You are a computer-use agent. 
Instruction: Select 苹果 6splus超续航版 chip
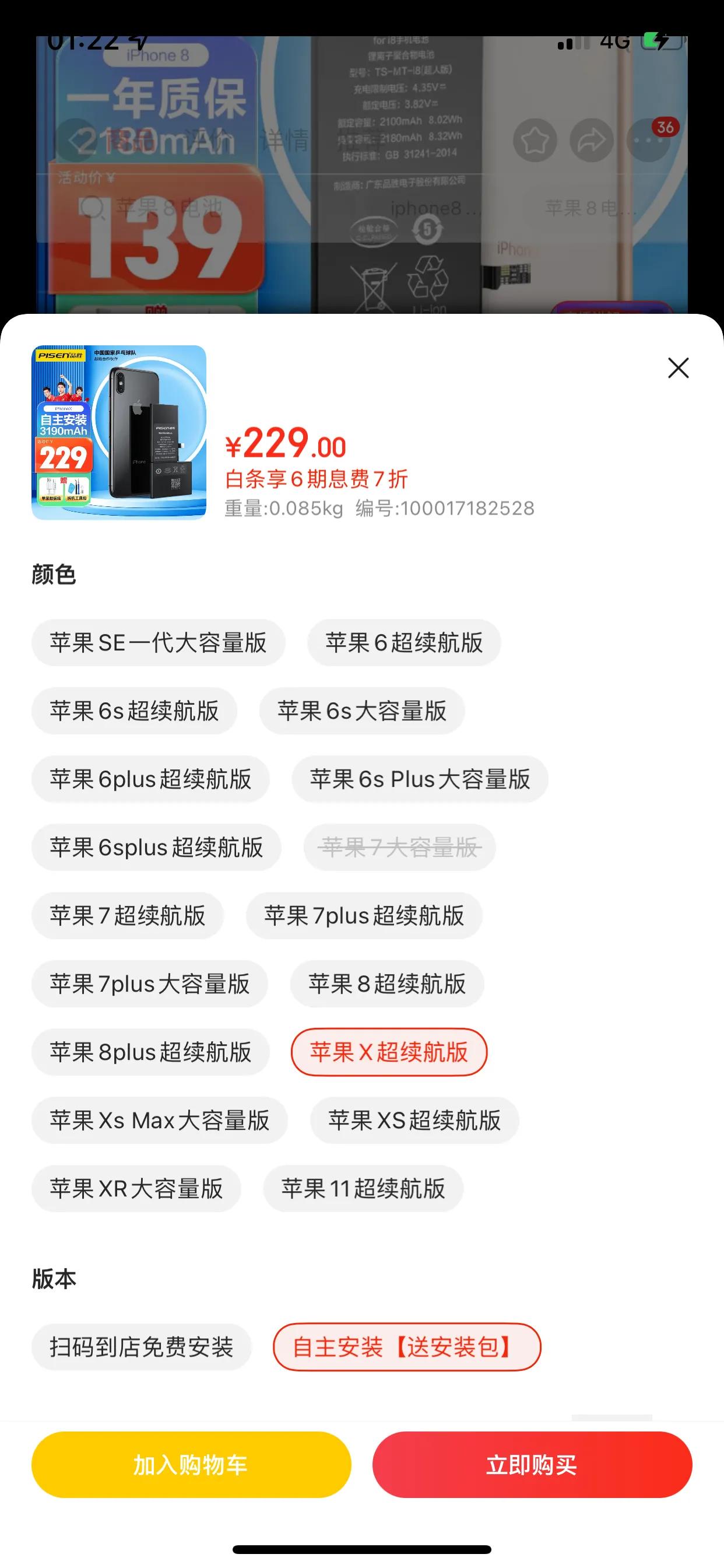pos(156,848)
